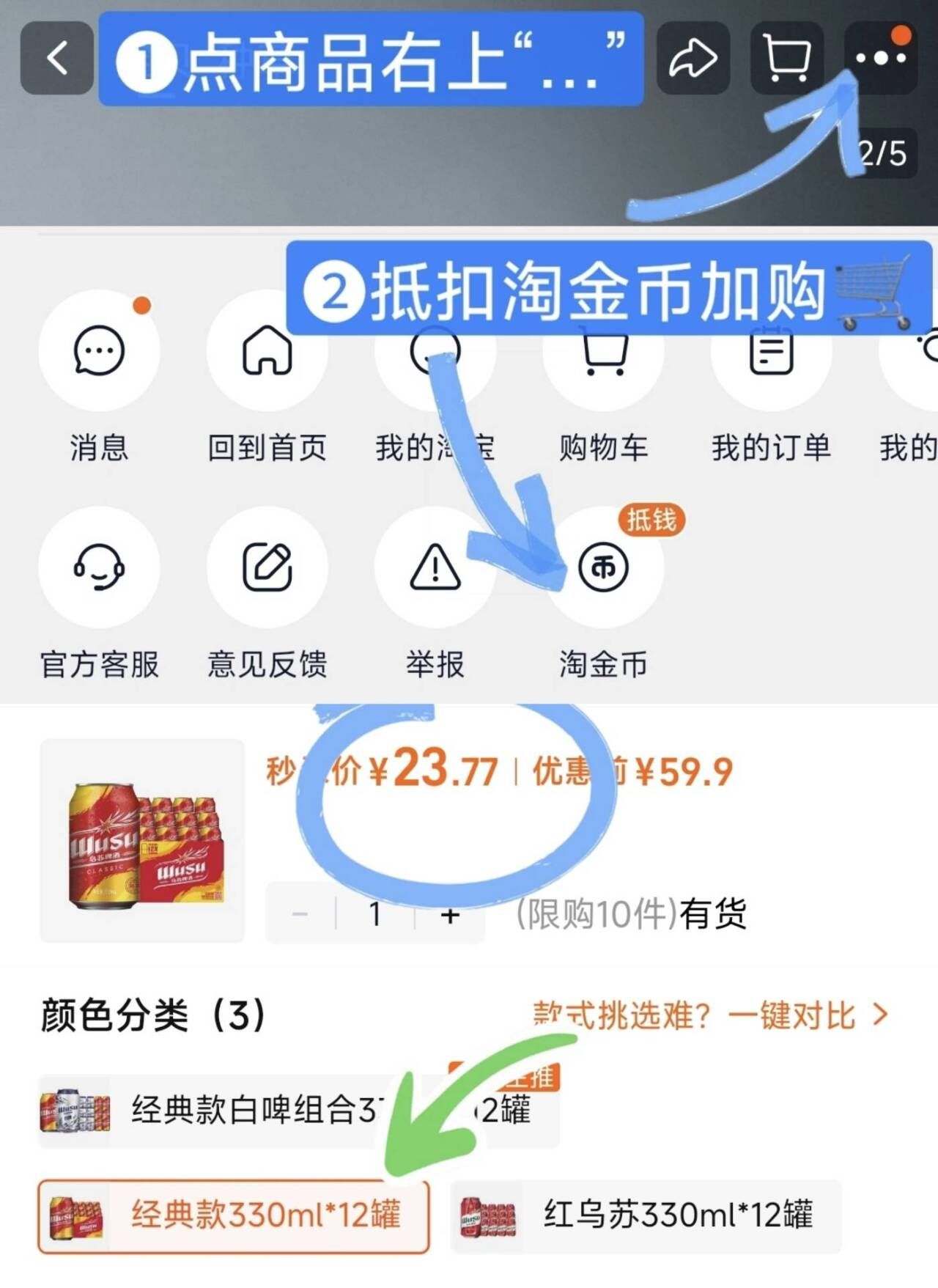Tap the back arrow at top left
The image size is (938, 1288).
57,59
